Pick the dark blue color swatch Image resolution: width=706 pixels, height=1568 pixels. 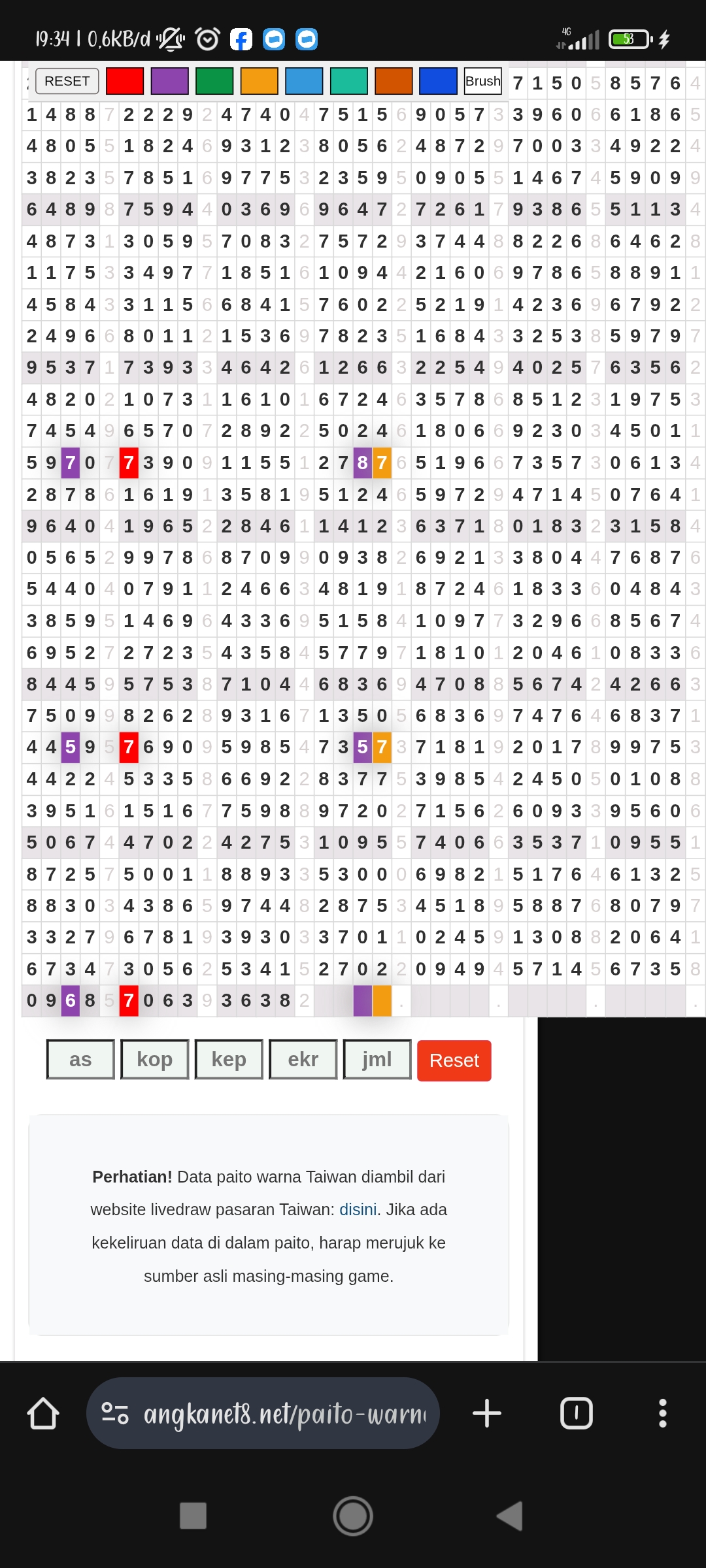(x=438, y=81)
